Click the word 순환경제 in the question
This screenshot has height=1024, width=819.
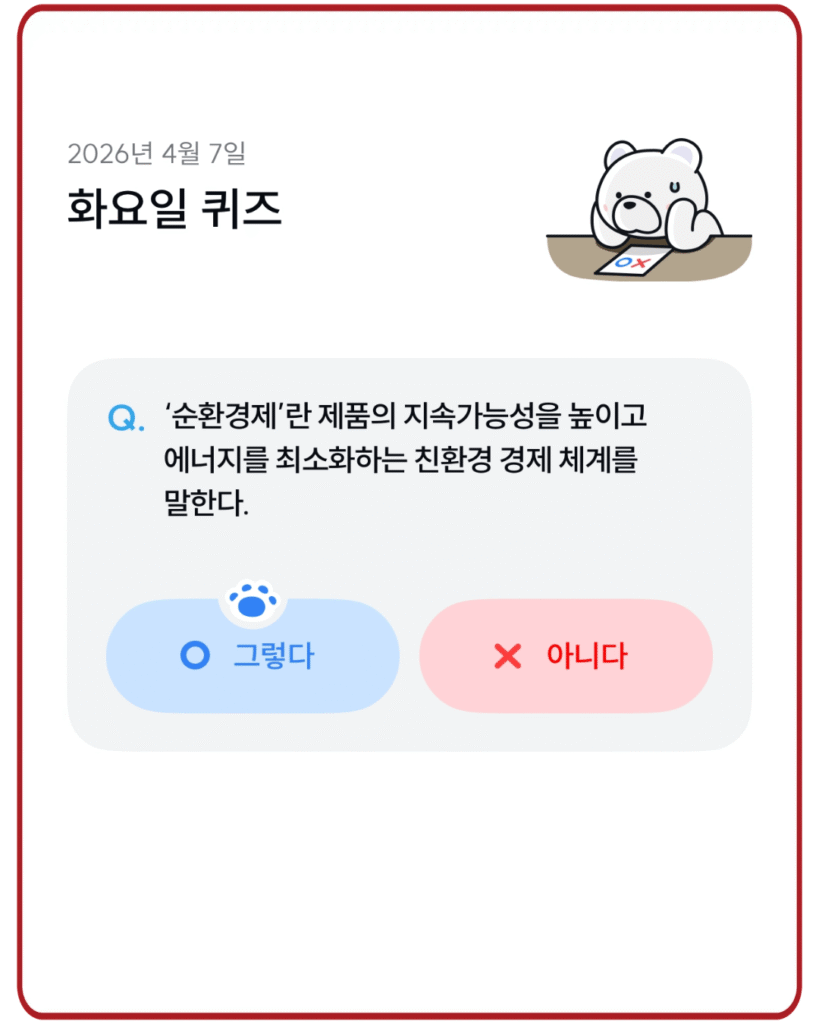coord(222,418)
